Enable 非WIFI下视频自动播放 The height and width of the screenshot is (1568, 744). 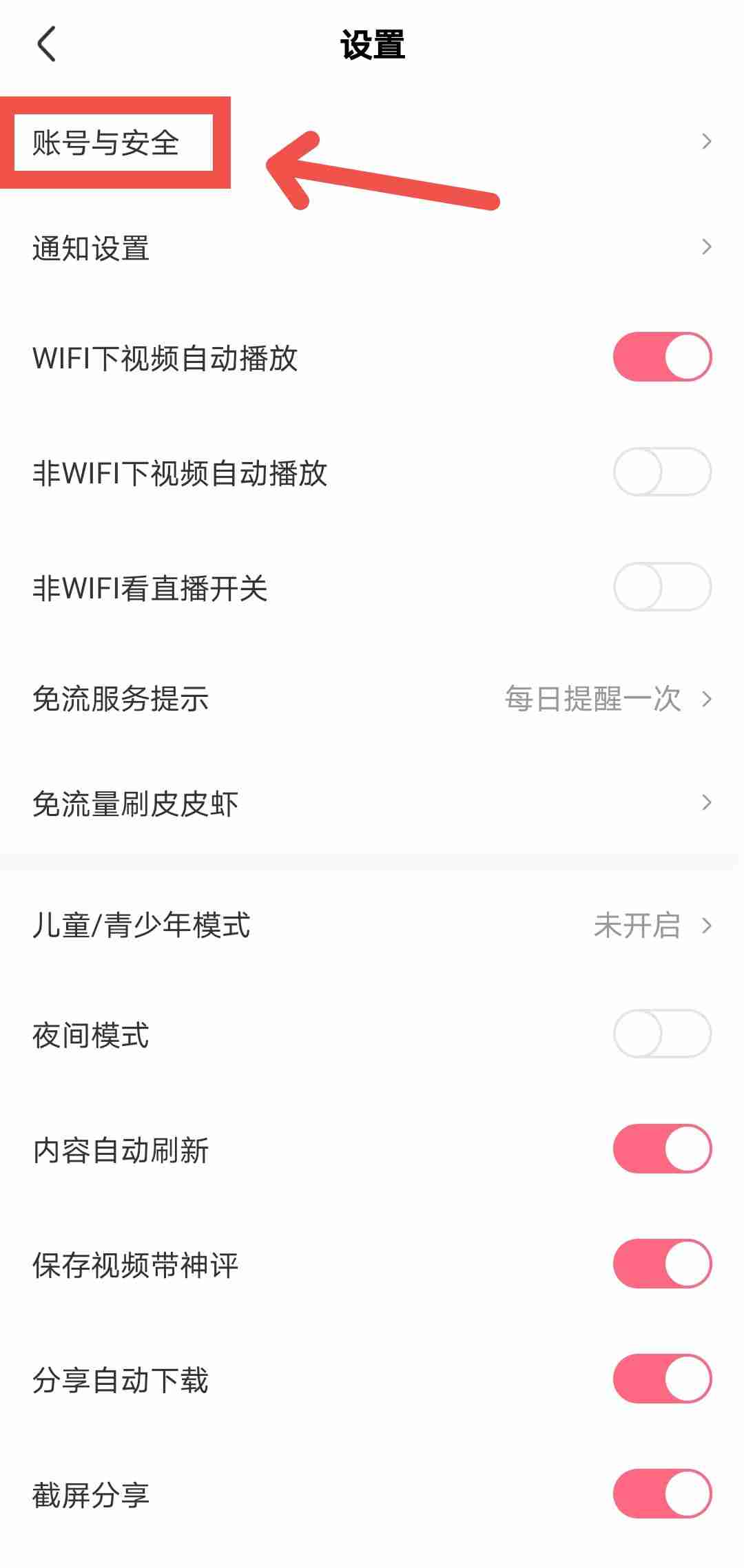pyautogui.click(x=660, y=471)
